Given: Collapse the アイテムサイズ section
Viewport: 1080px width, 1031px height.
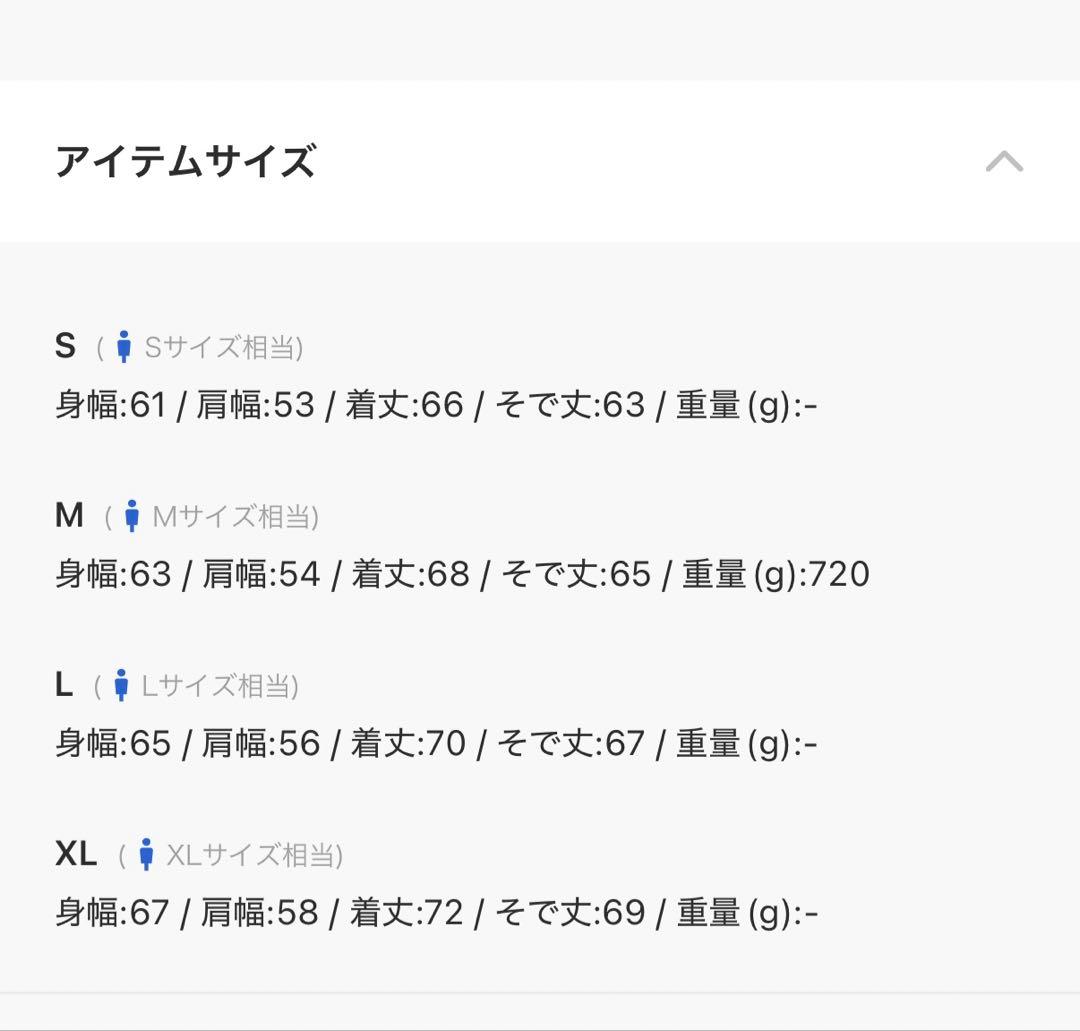Looking at the screenshot, I should tap(1004, 161).
